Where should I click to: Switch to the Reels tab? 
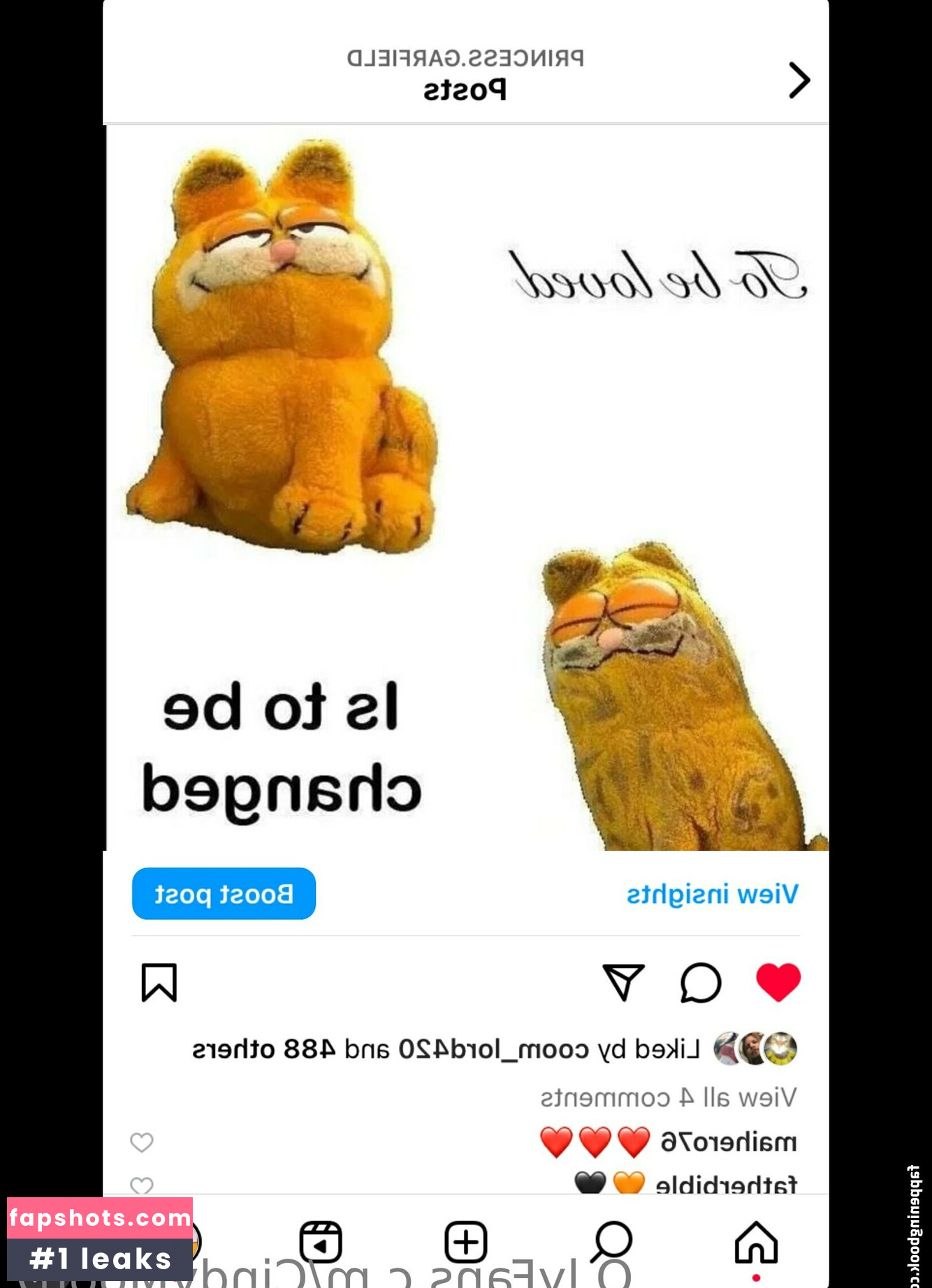tap(321, 1242)
